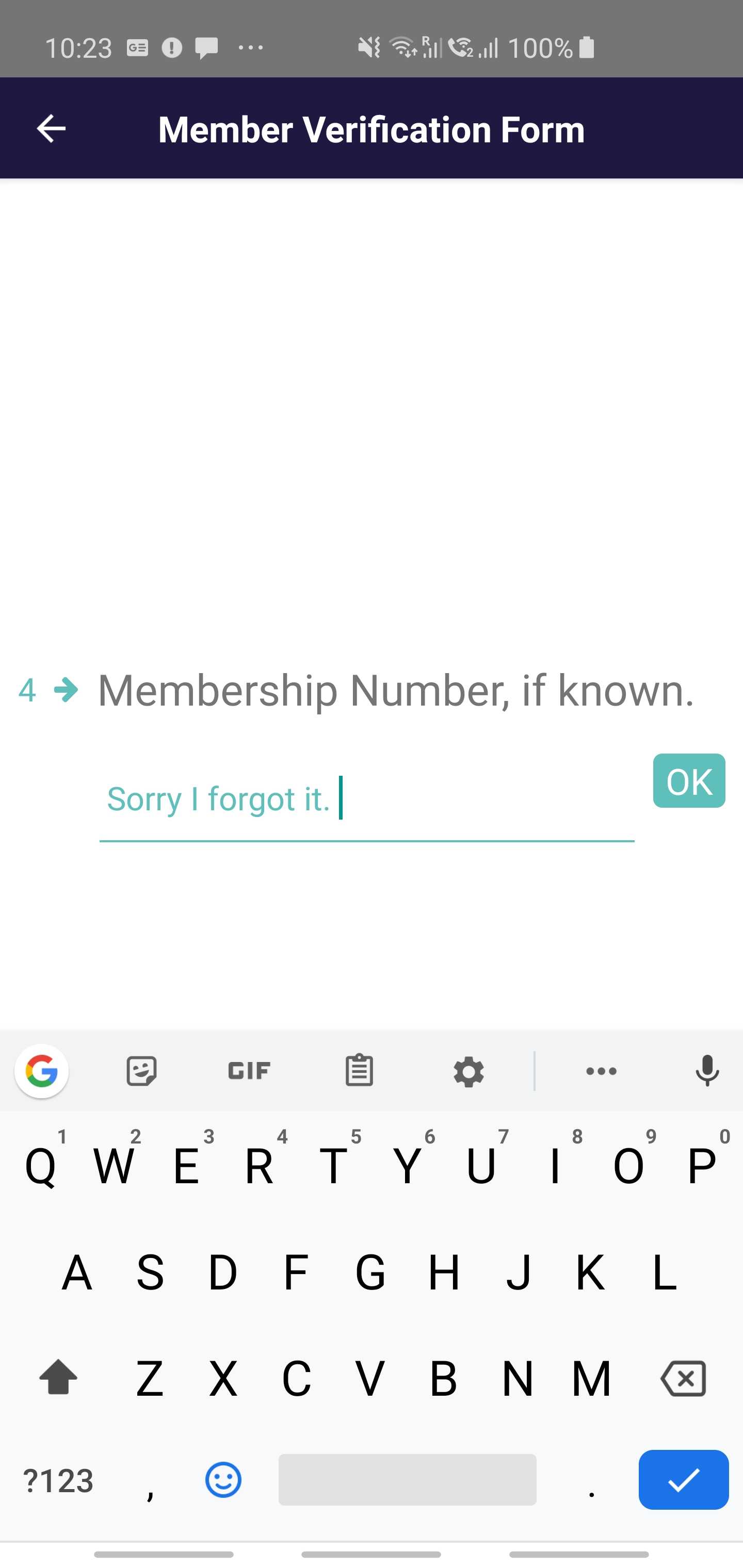The image size is (743, 1568).
Task: Tap OK to confirm membership number
Action: coord(688,781)
